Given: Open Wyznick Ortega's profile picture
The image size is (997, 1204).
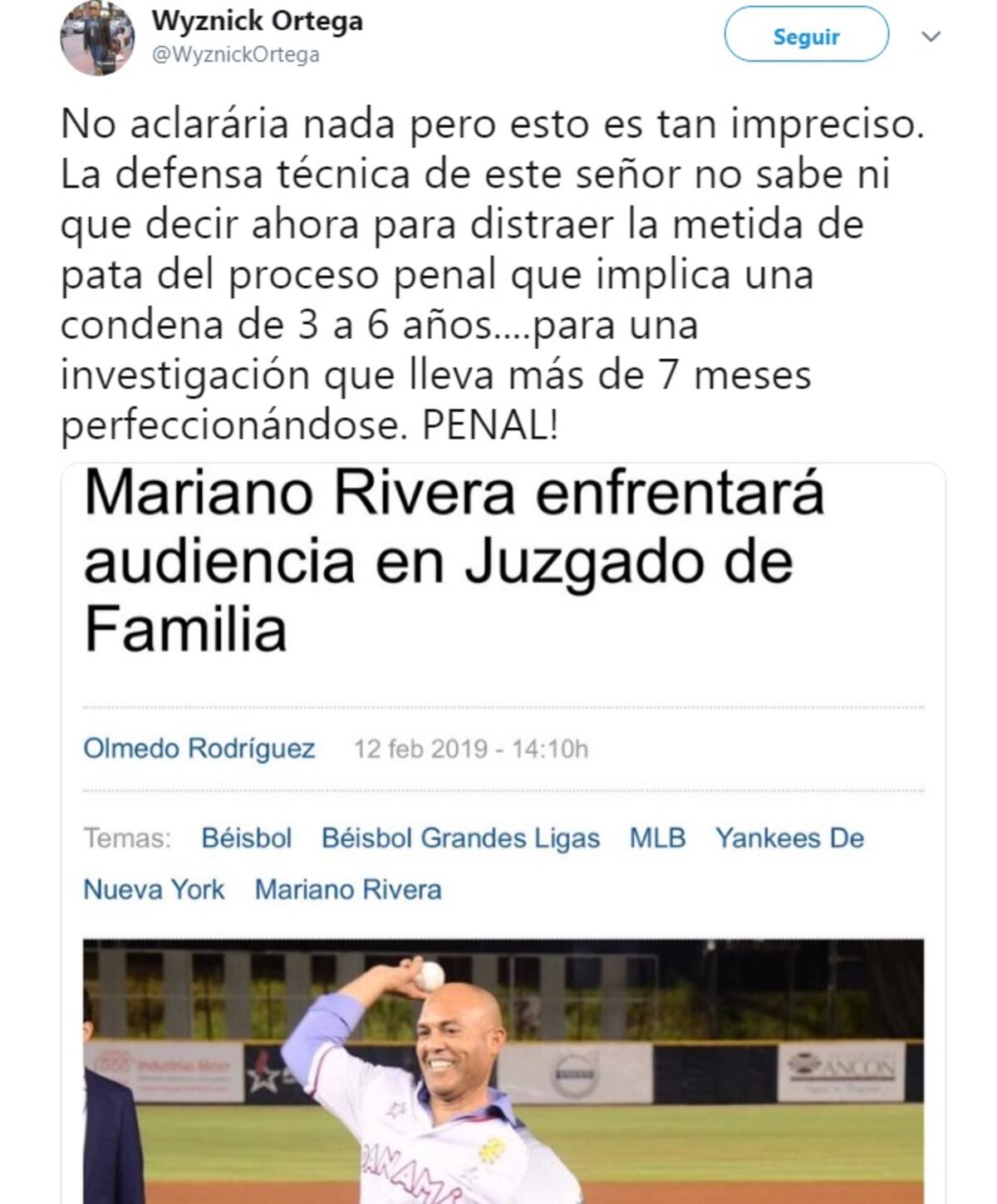Looking at the screenshot, I should click(x=97, y=37).
